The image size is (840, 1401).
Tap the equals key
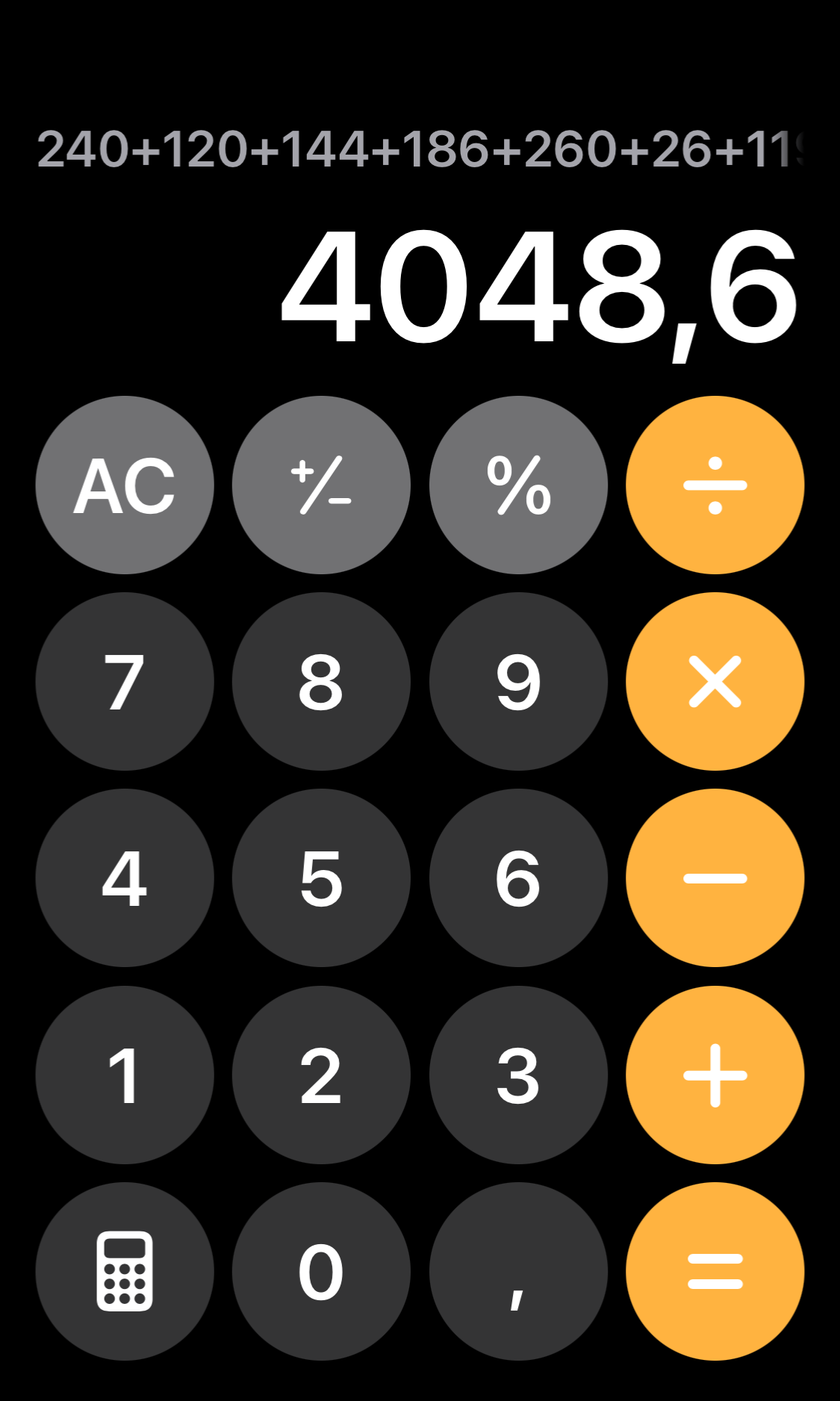coord(715,1271)
